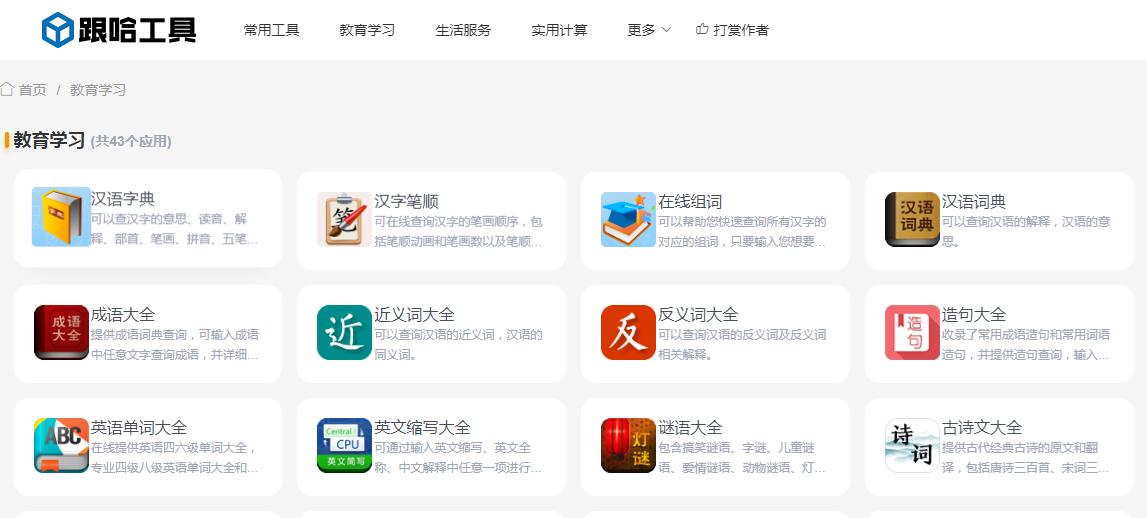
Task: Open the 汉语词典 card
Action: pos(999,220)
